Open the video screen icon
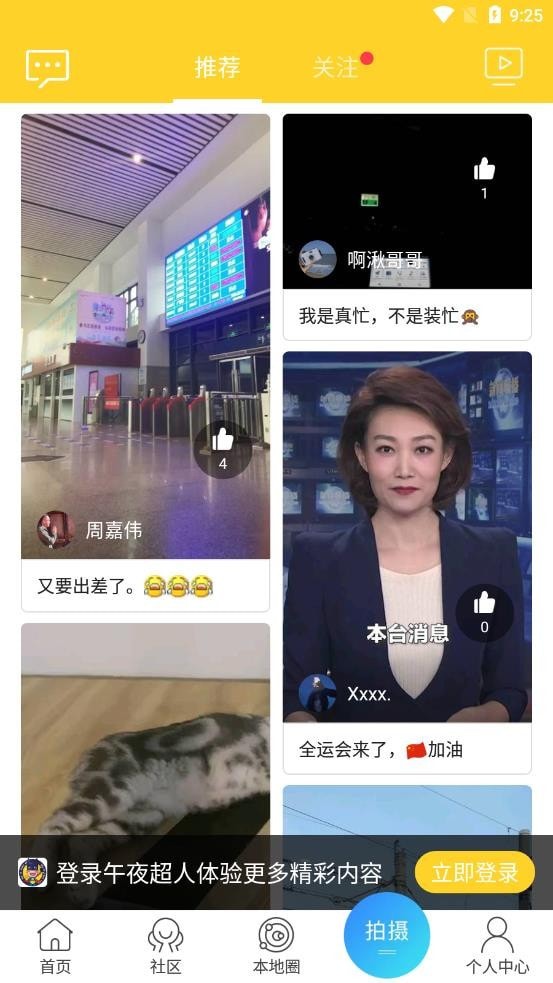Image resolution: width=553 pixels, height=983 pixels. point(503,66)
